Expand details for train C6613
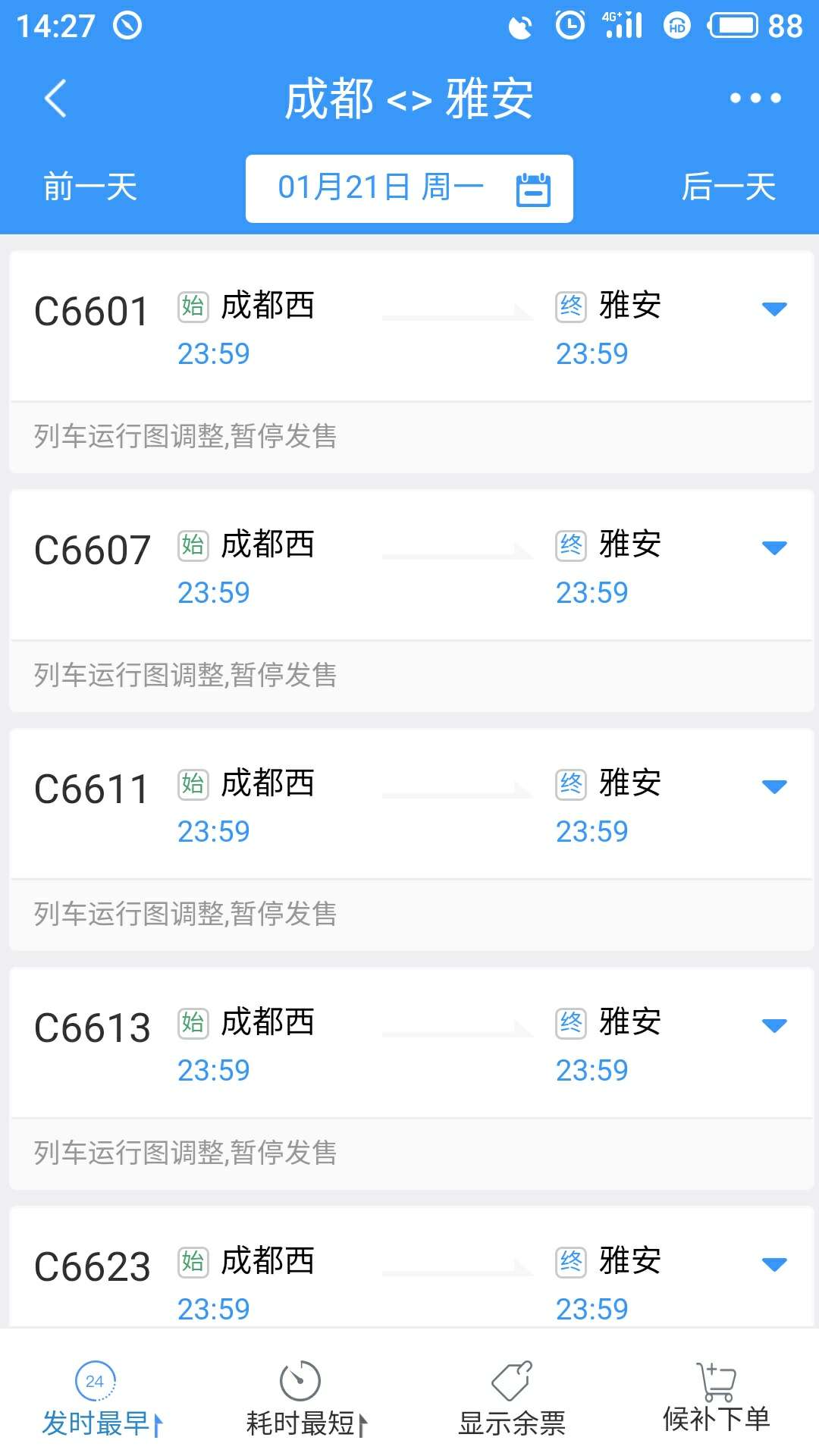 (774, 1025)
